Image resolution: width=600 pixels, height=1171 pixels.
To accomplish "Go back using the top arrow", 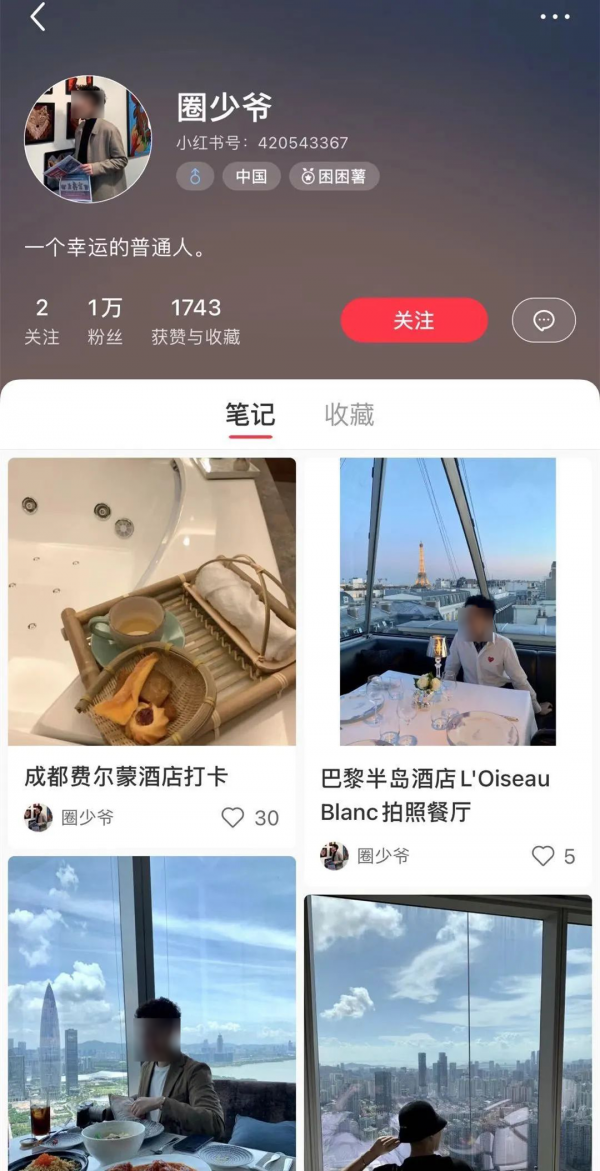I will [38, 17].
